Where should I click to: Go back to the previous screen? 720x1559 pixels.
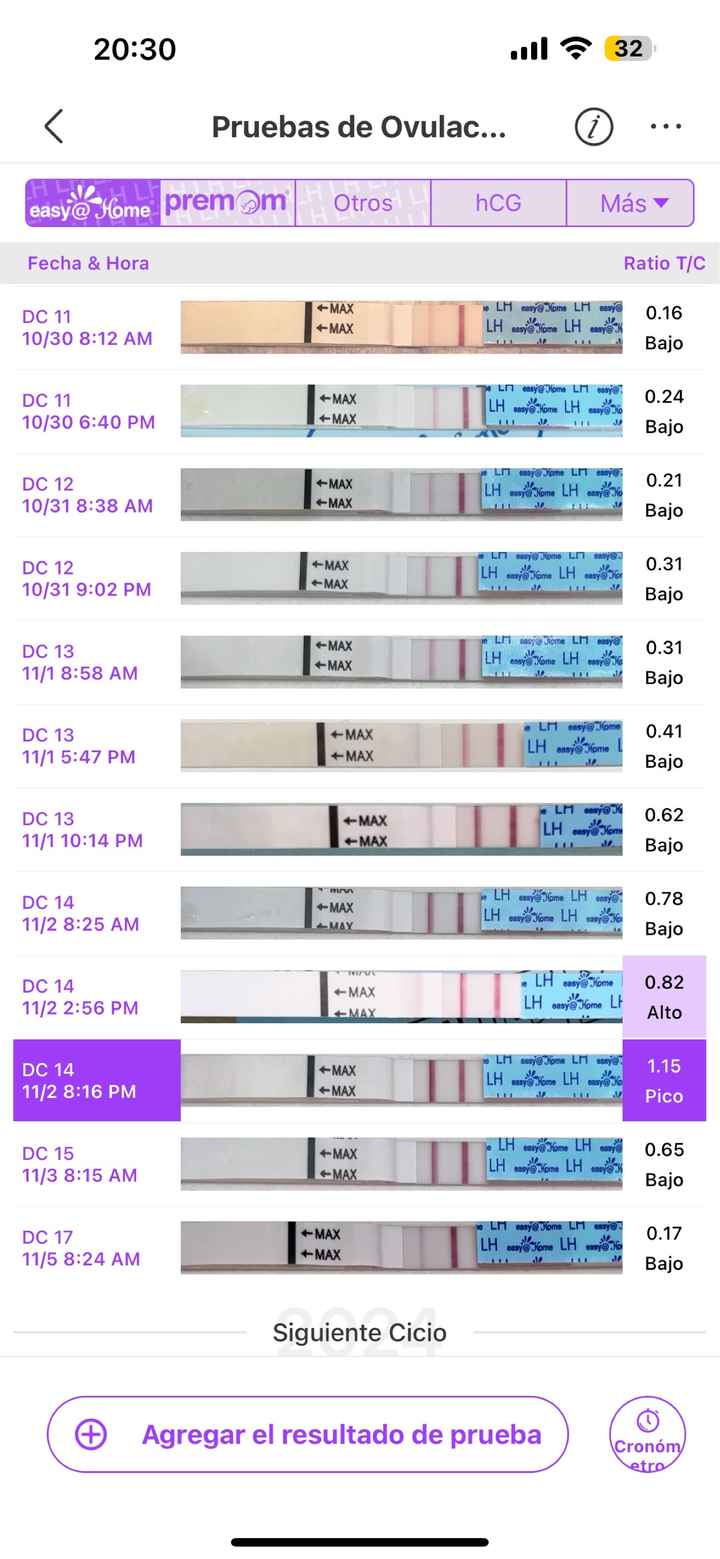point(54,127)
